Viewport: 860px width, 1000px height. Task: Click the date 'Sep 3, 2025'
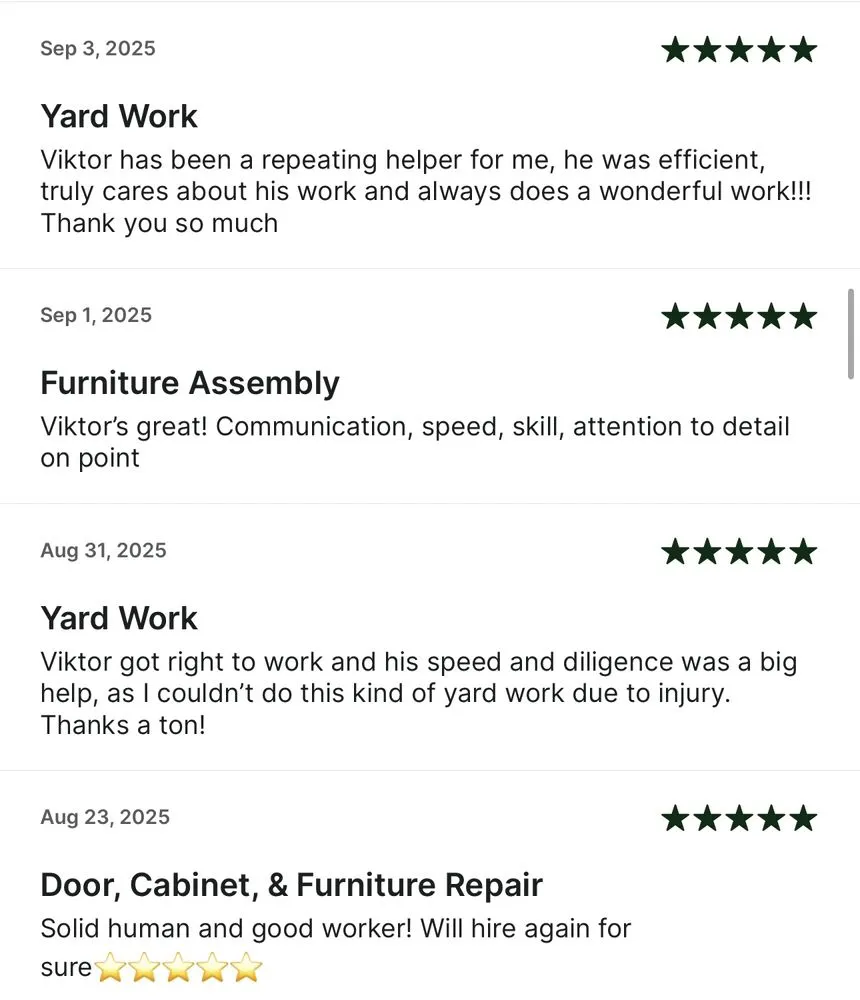[x=97, y=48]
